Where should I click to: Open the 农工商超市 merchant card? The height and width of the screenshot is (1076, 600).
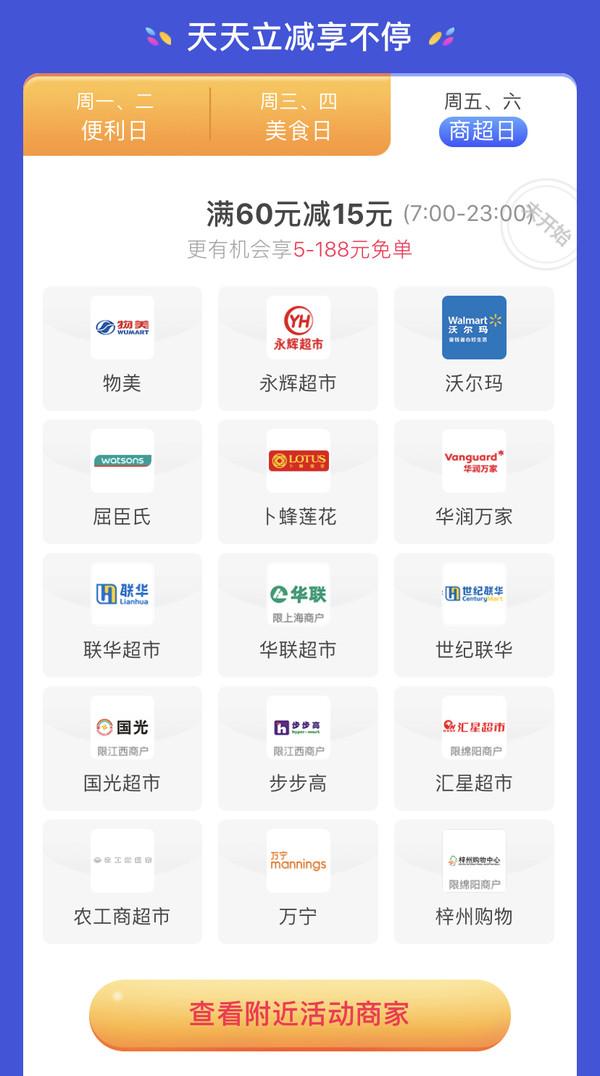tap(122, 881)
